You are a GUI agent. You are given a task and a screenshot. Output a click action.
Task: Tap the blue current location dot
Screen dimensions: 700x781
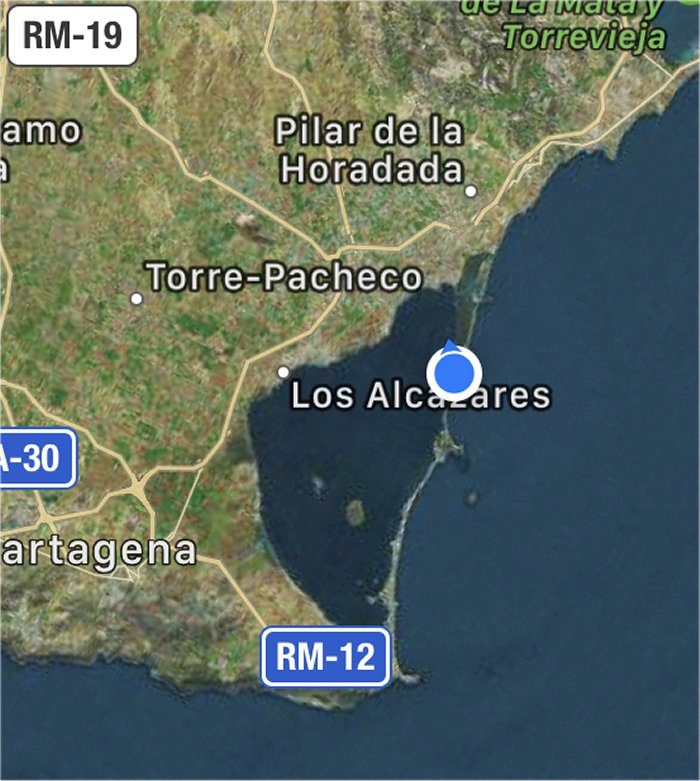454,373
